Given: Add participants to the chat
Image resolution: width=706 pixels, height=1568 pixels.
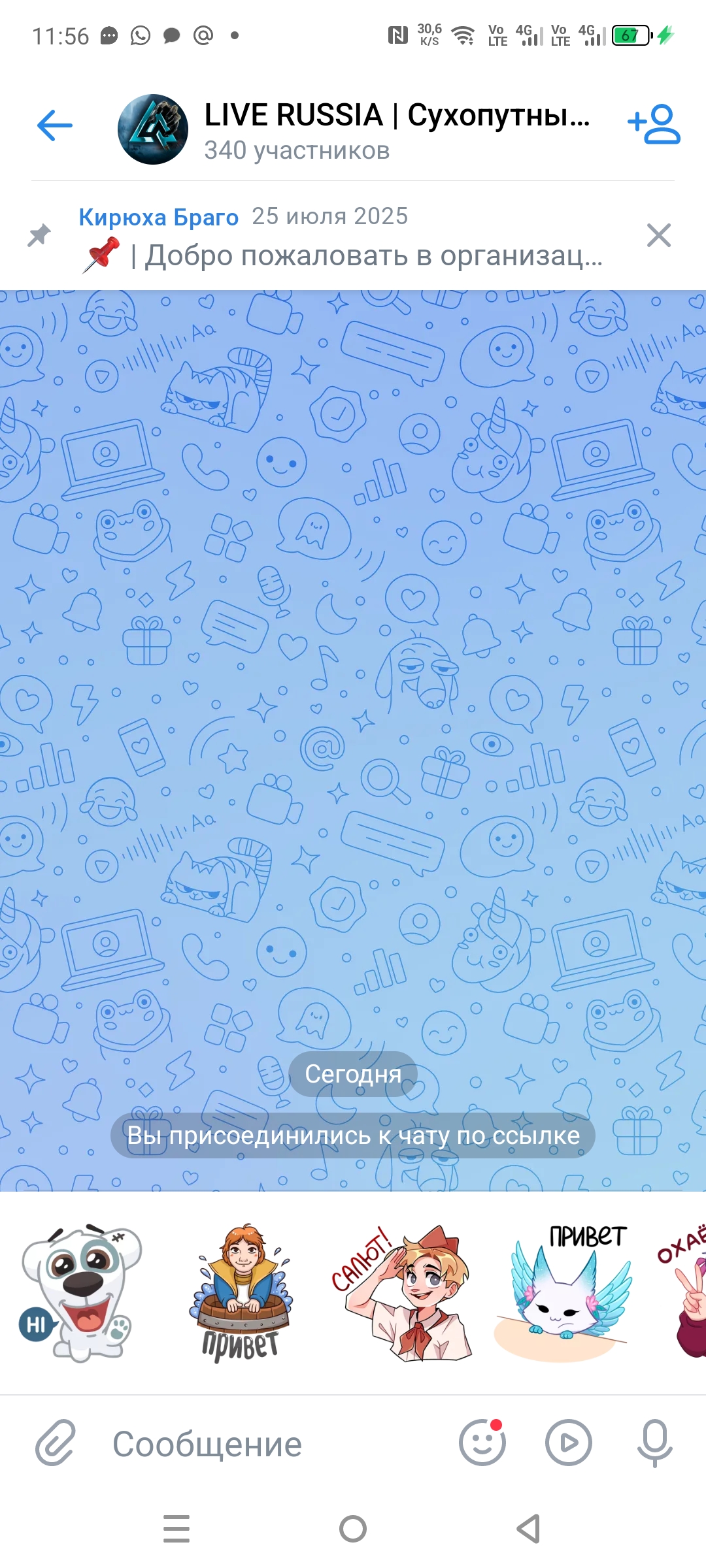Looking at the screenshot, I should [x=654, y=124].
